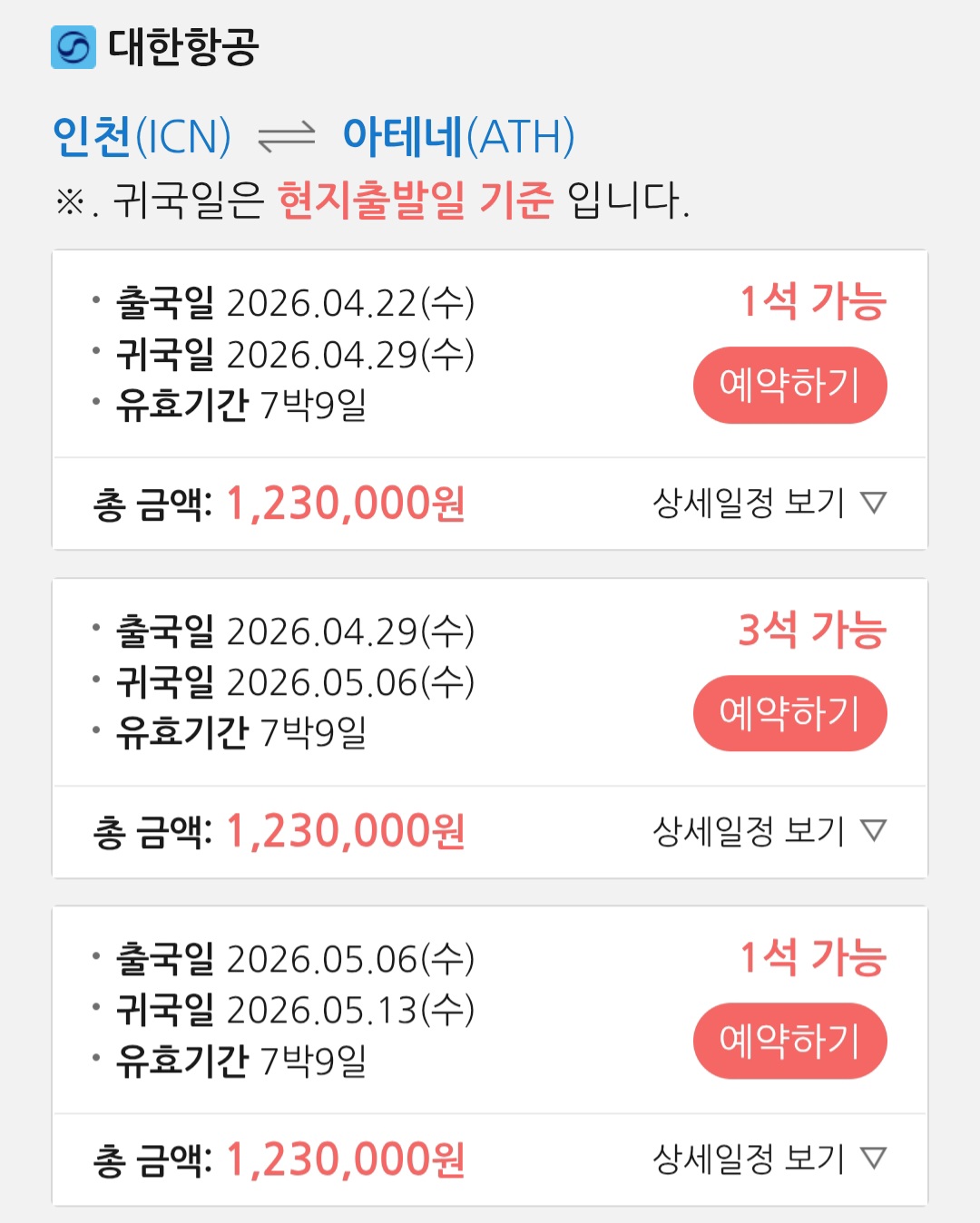This screenshot has height=1223, width=980.
Task: Tap 예약하기 for the 2026.04.29 departure
Action: [789, 713]
